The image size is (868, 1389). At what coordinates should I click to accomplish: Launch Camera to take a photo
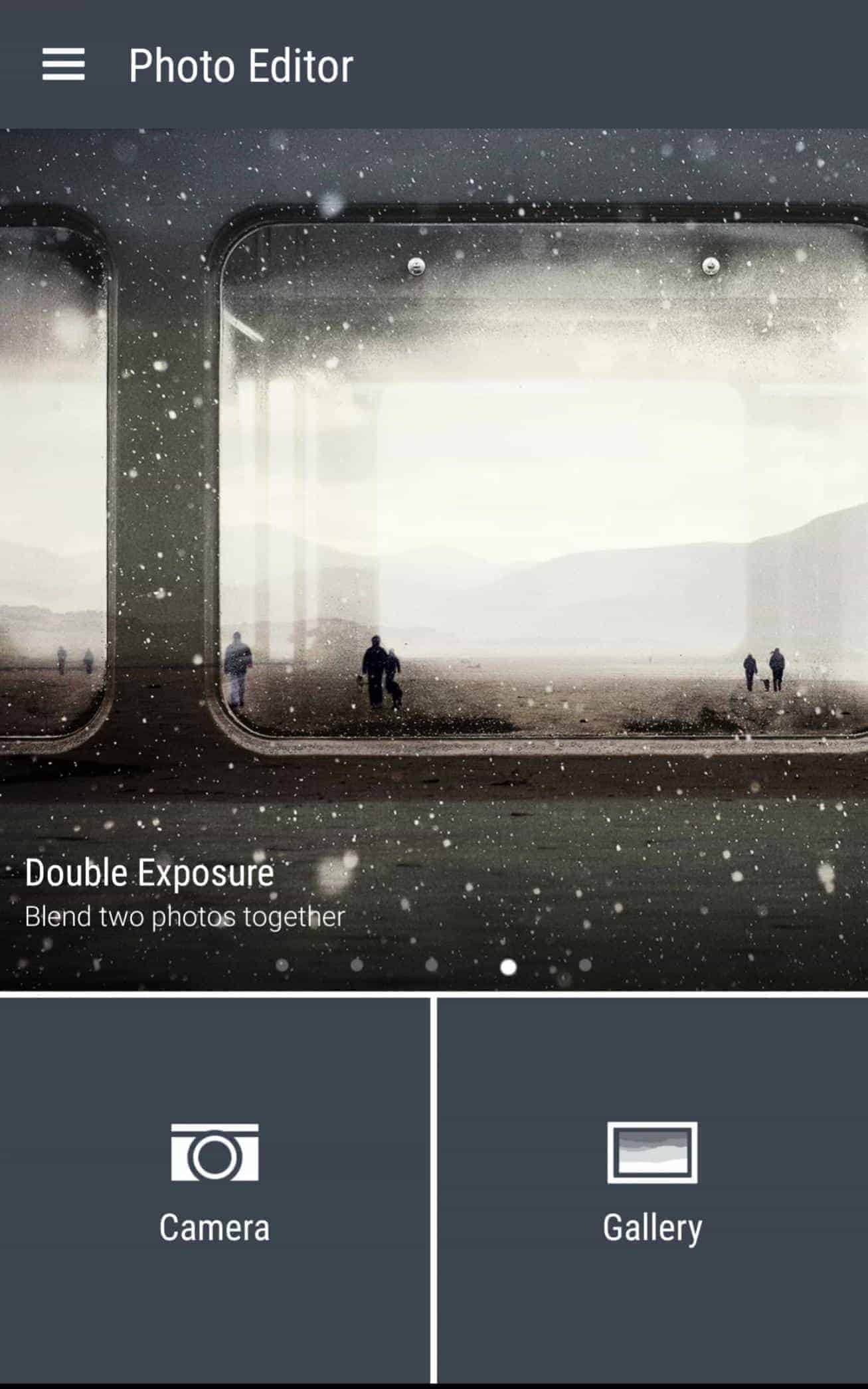tap(215, 1182)
